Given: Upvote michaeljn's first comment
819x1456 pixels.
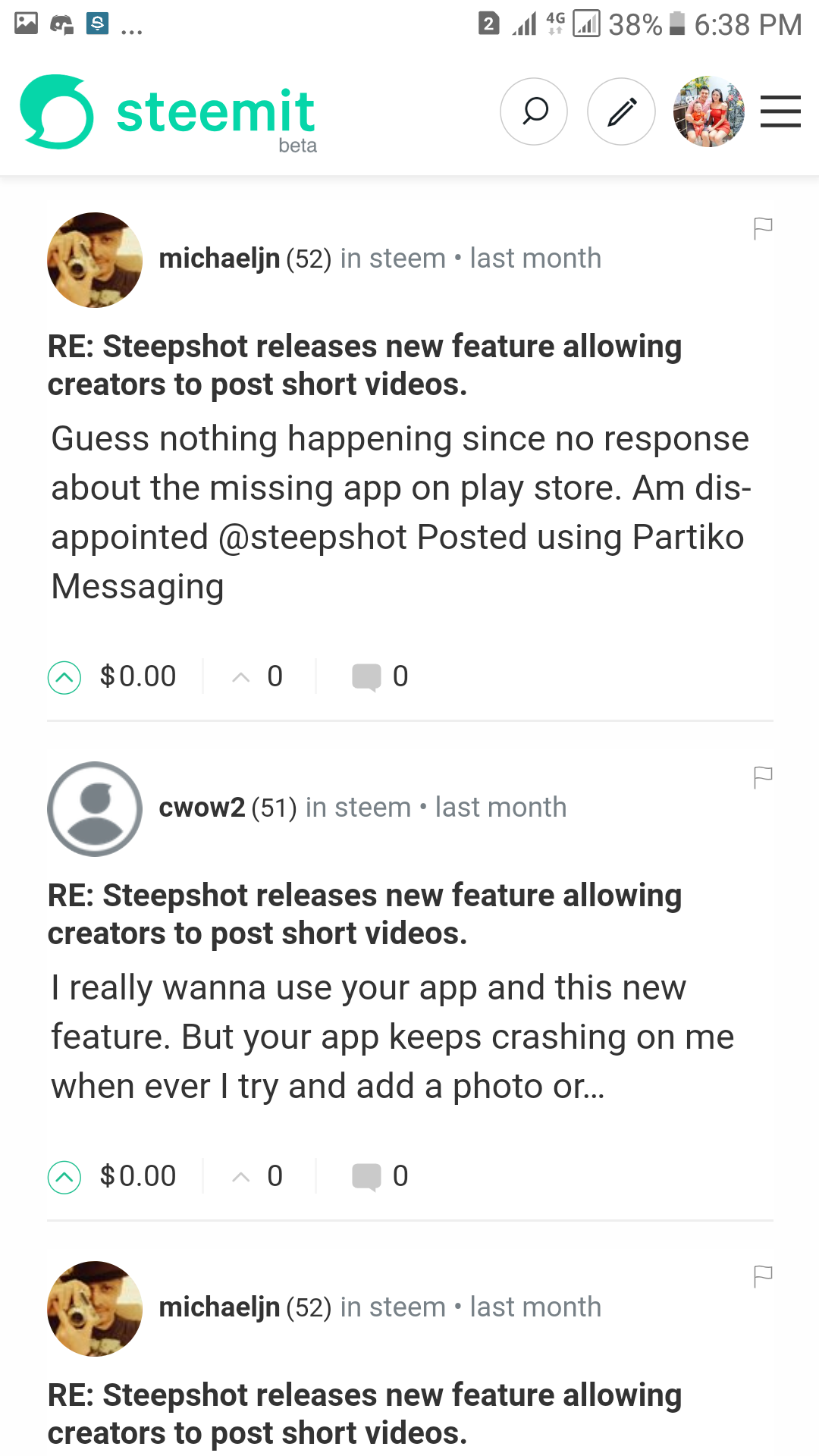Looking at the screenshot, I should coord(64,677).
